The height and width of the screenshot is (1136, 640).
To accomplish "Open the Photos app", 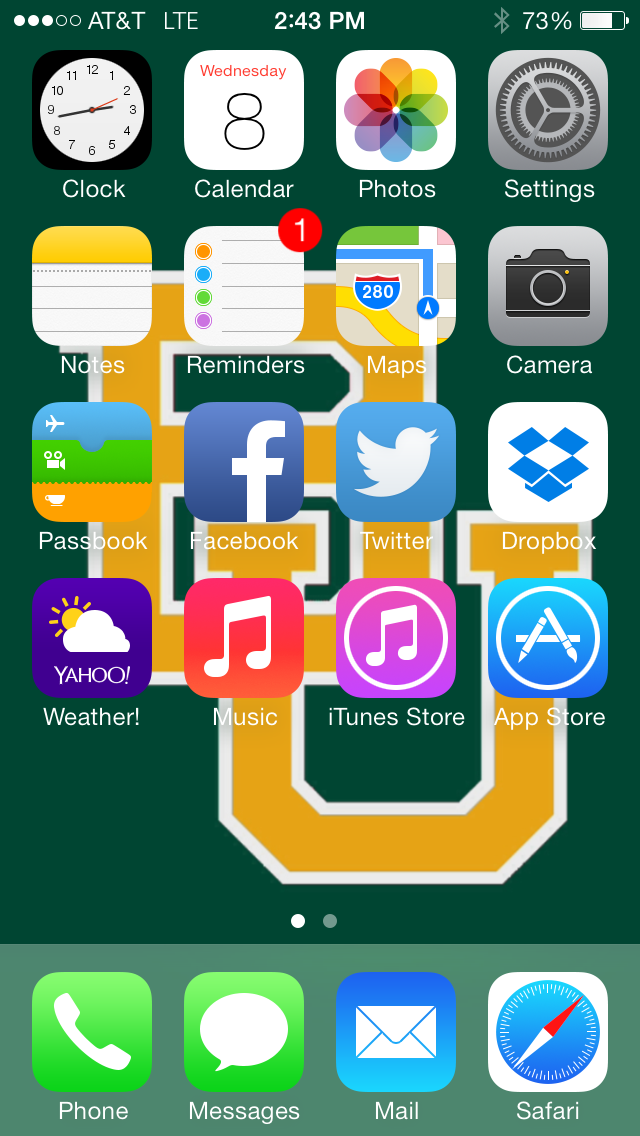I will pyautogui.click(x=396, y=110).
